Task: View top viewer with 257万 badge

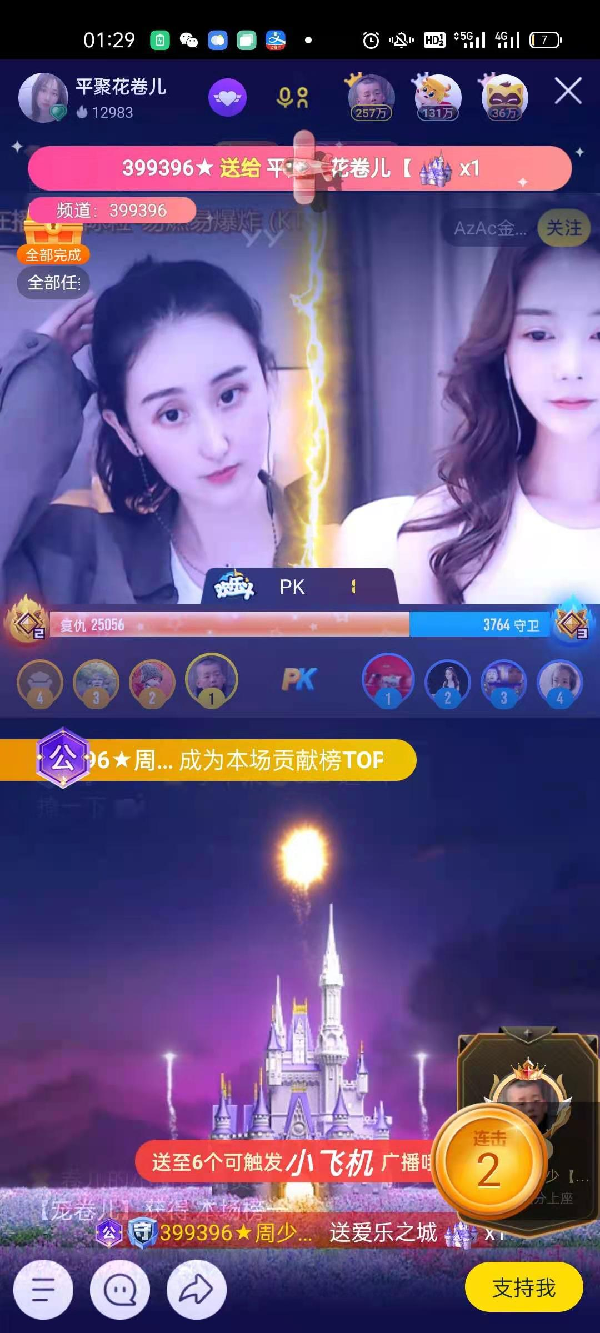Action: pyautogui.click(x=370, y=96)
